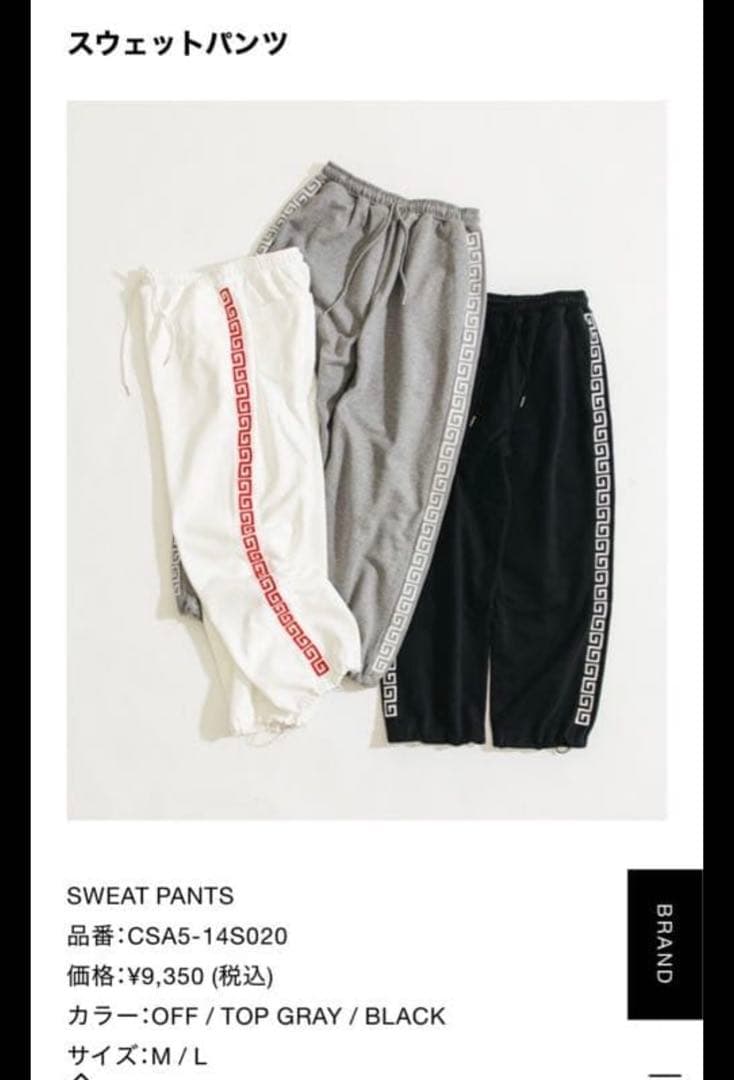734x1080 pixels.
Task: View the sweat pants product photo
Action: click(367, 460)
